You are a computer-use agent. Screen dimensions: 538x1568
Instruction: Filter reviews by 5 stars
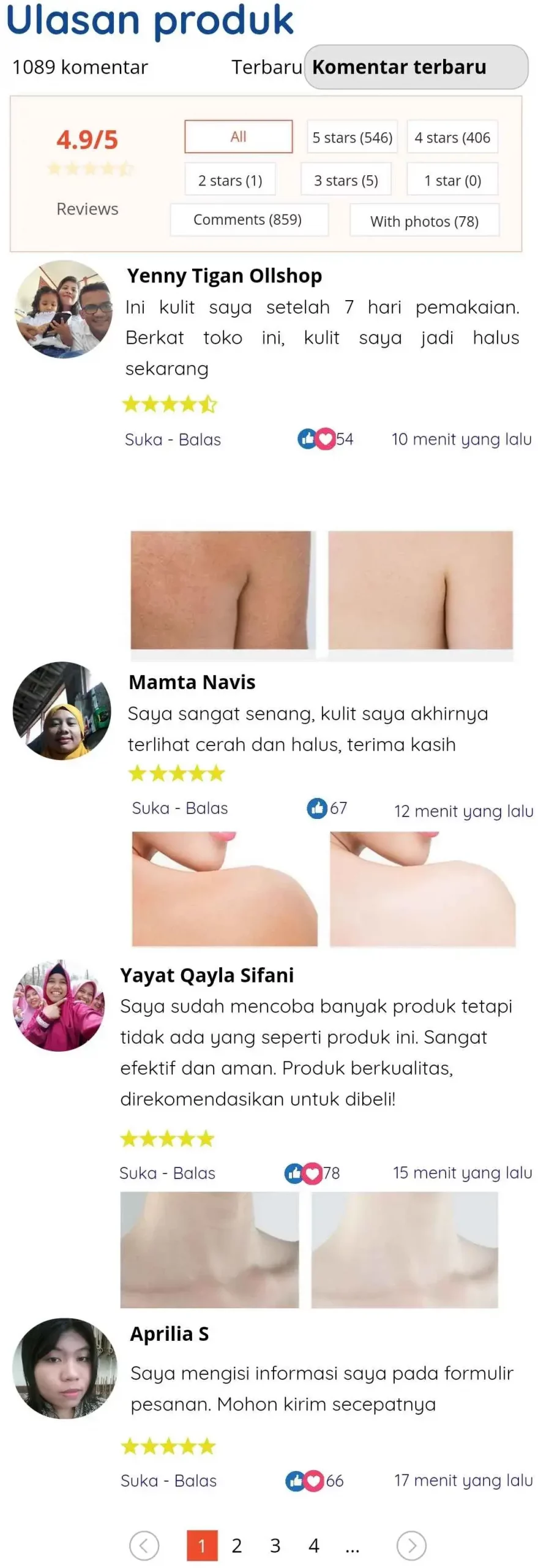pos(352,137)
